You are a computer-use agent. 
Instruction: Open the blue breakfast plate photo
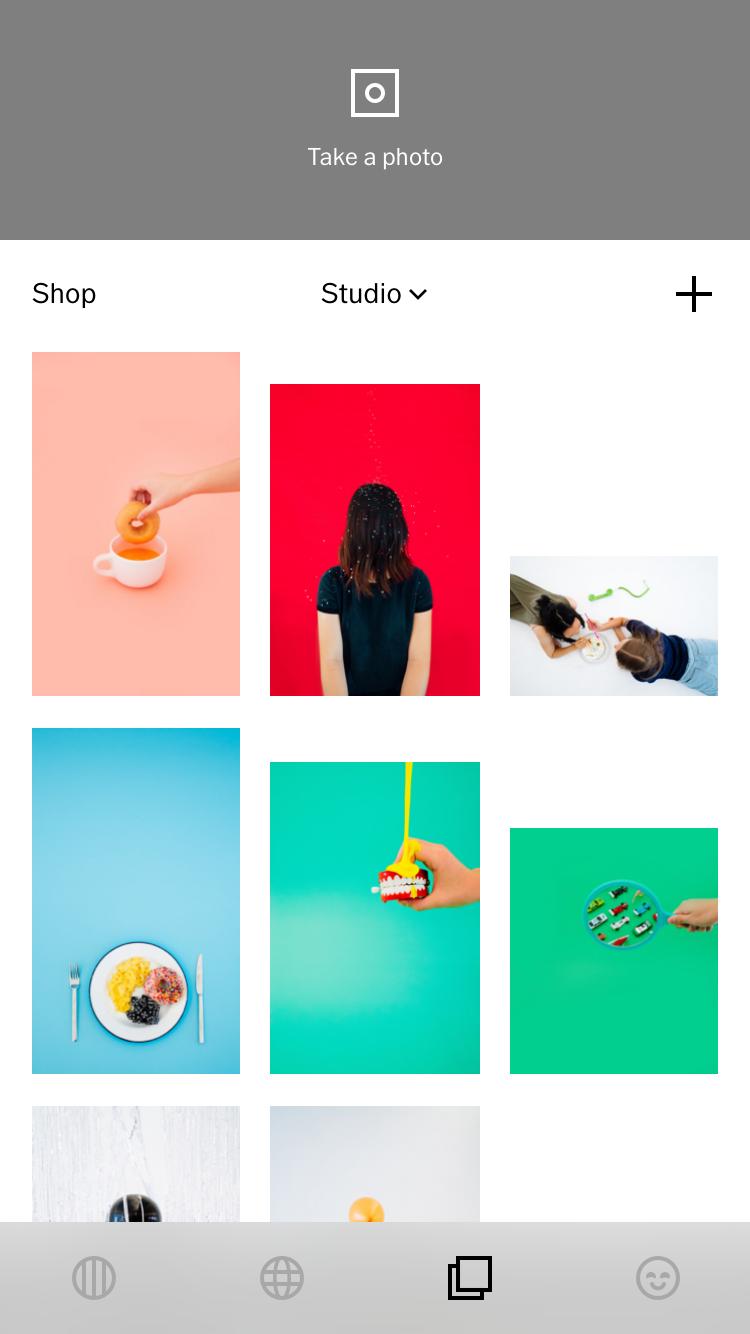(136, 901)
